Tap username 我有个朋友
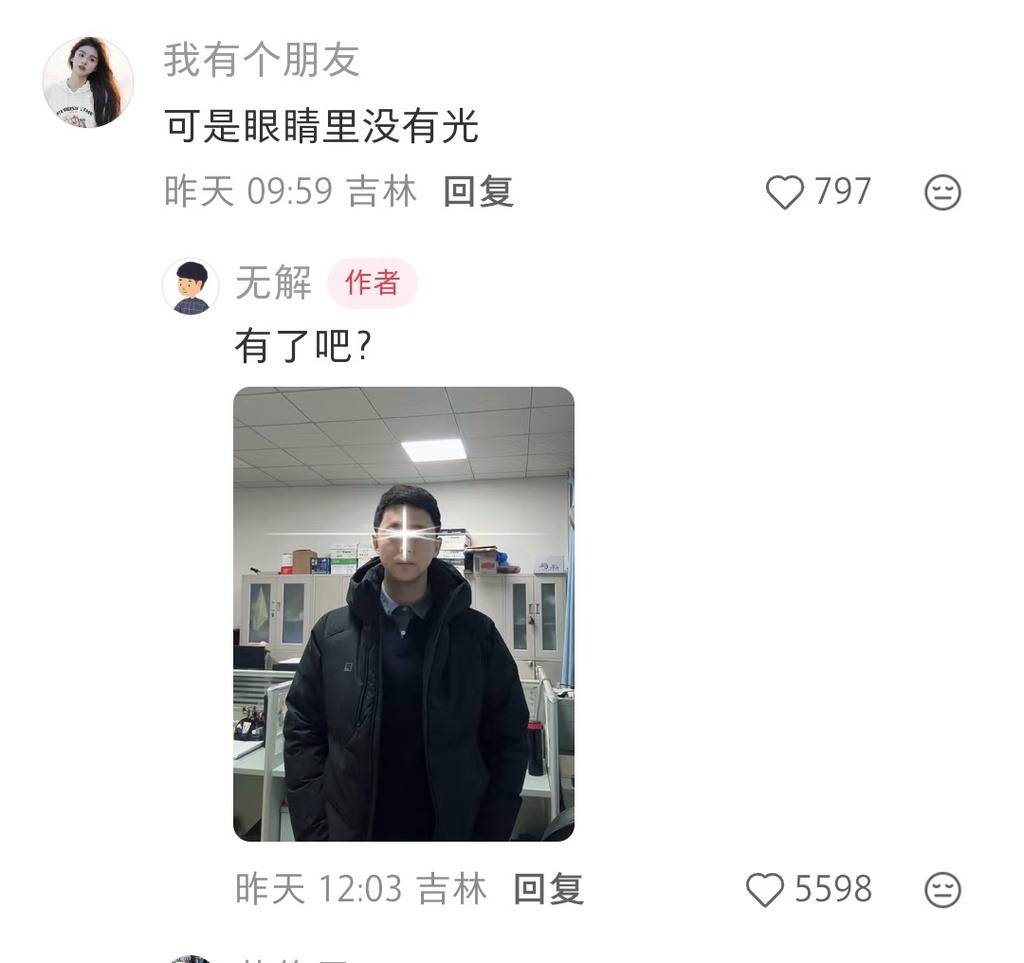 tap(261, 60)
